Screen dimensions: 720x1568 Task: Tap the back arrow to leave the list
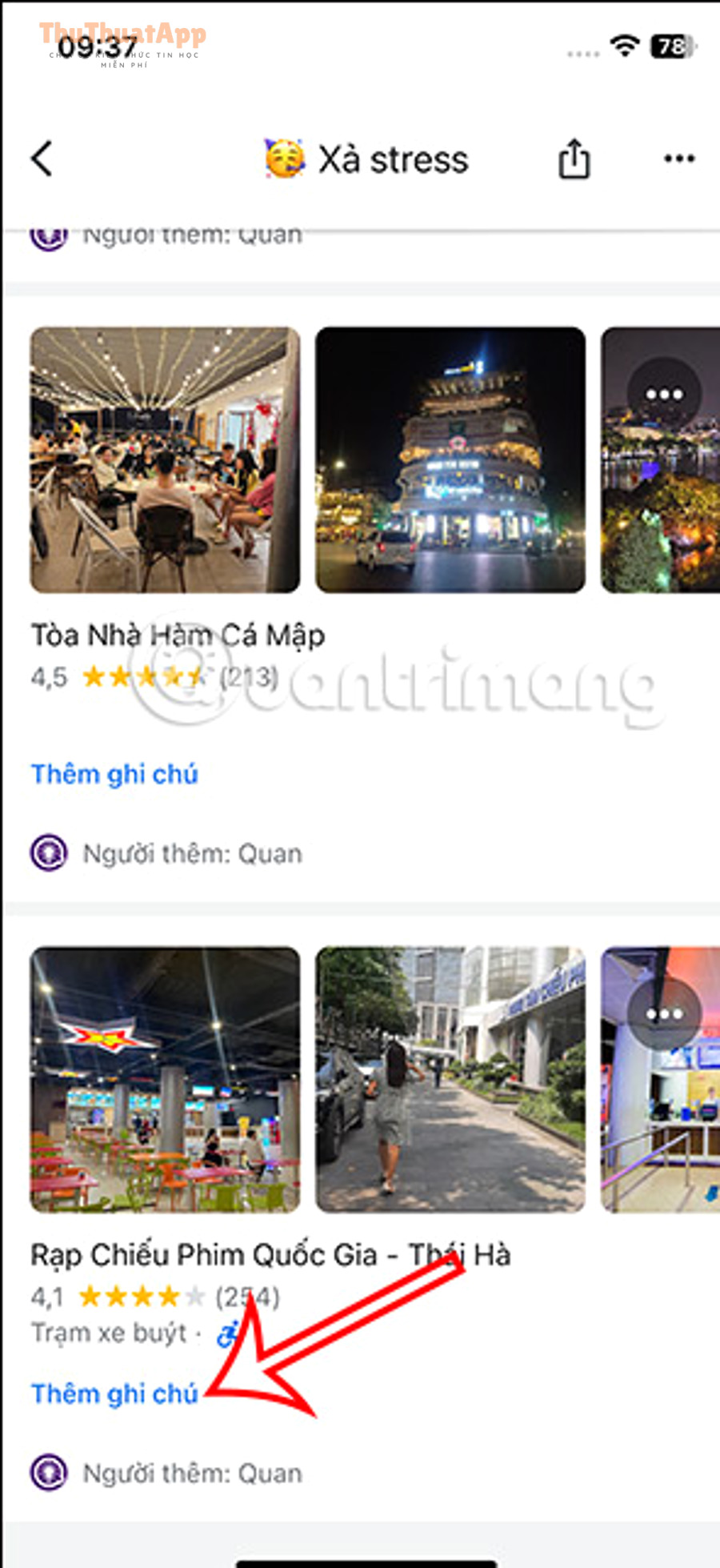coord(42,158)
